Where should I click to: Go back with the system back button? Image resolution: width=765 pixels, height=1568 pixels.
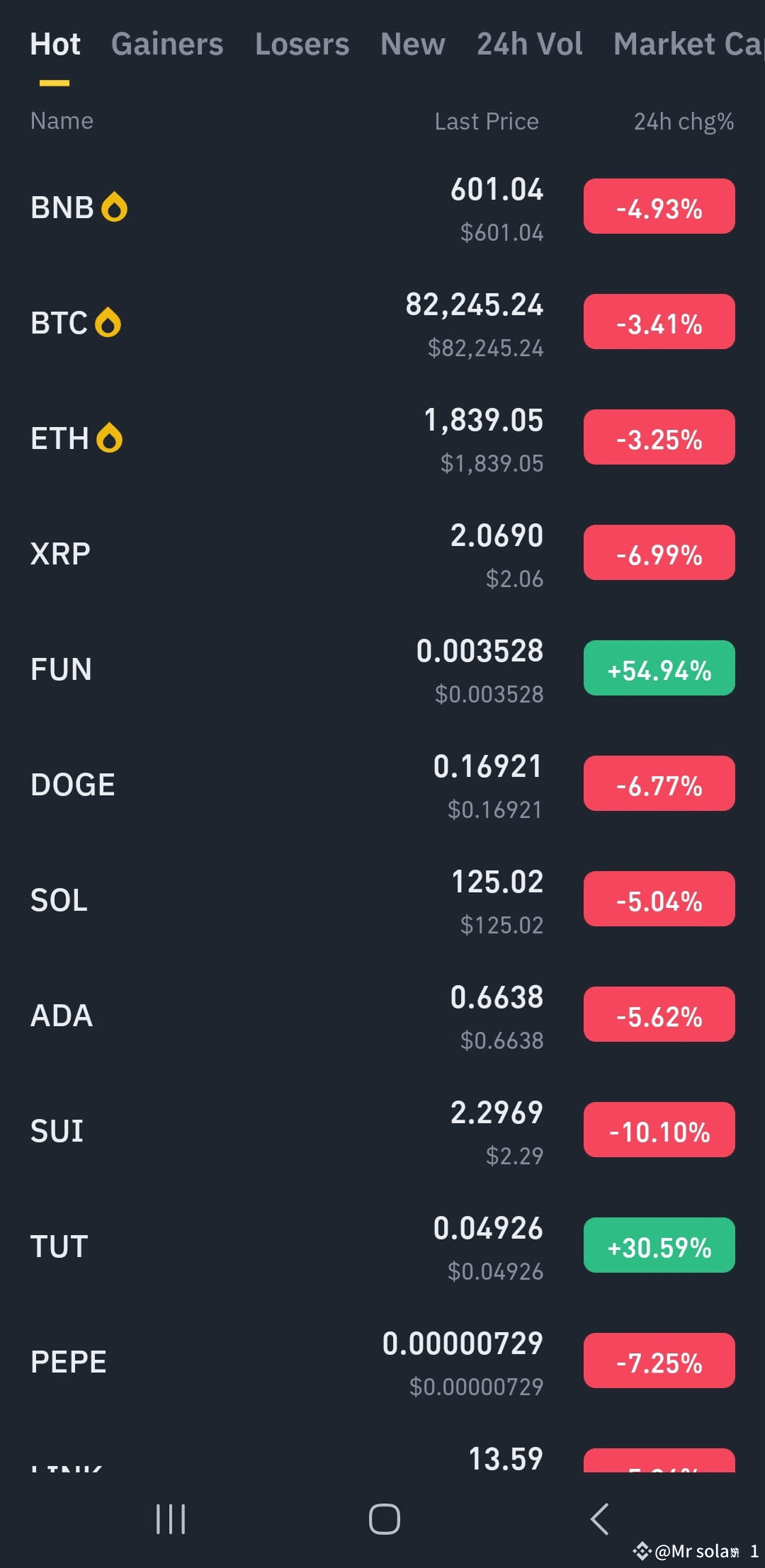599,1519
